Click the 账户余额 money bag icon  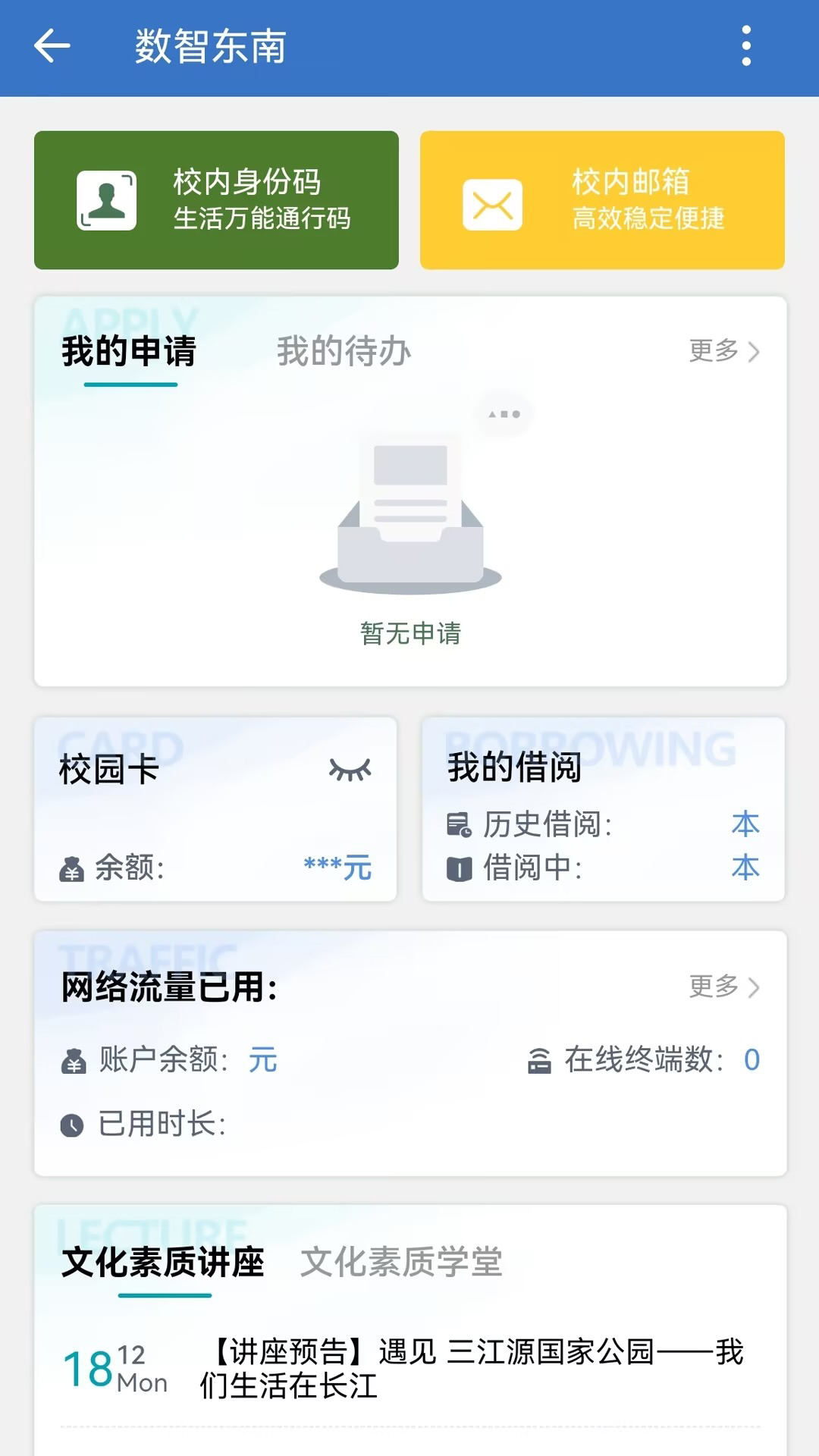click(71, 1060)
